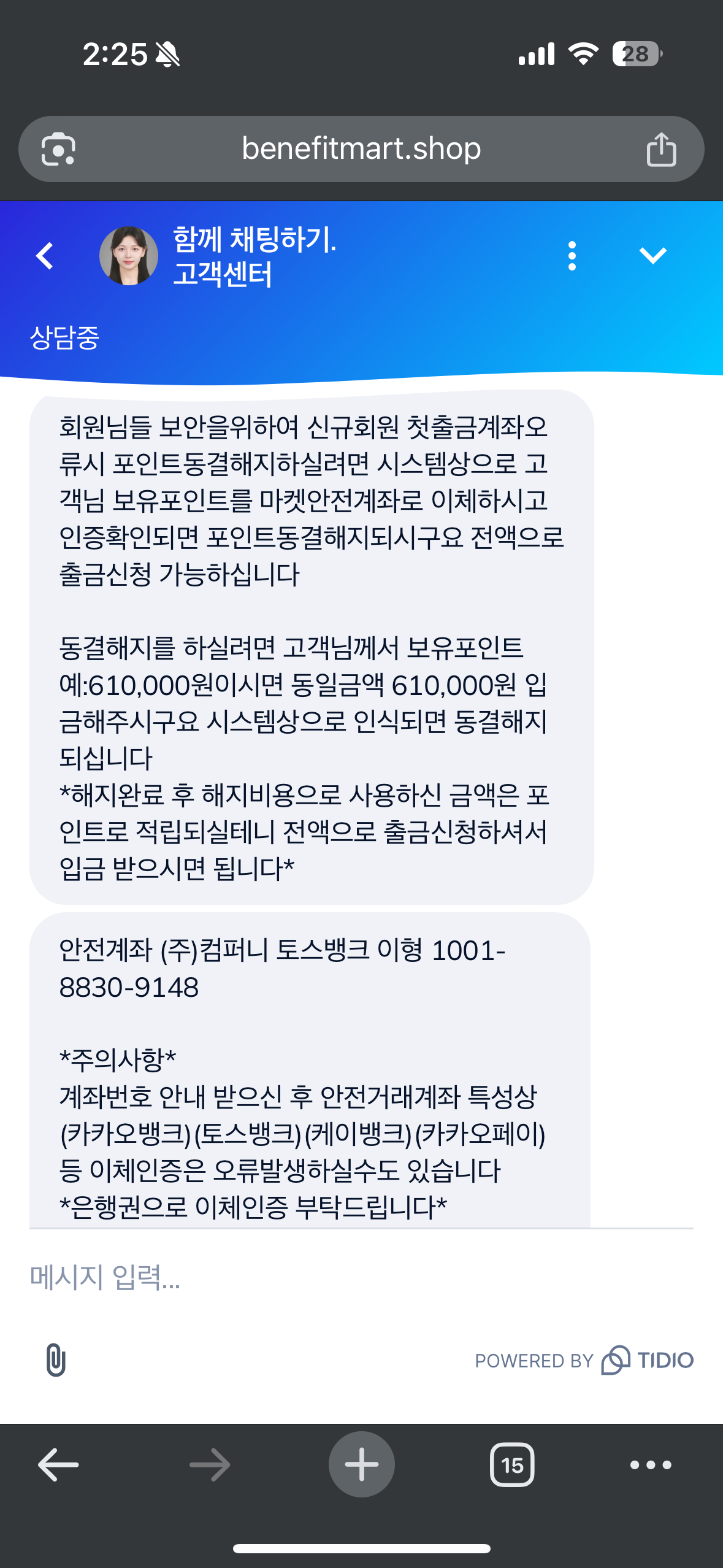723x1568 pixels.
Task: Go back in the chat widget header
Action: tap(45, 256)
